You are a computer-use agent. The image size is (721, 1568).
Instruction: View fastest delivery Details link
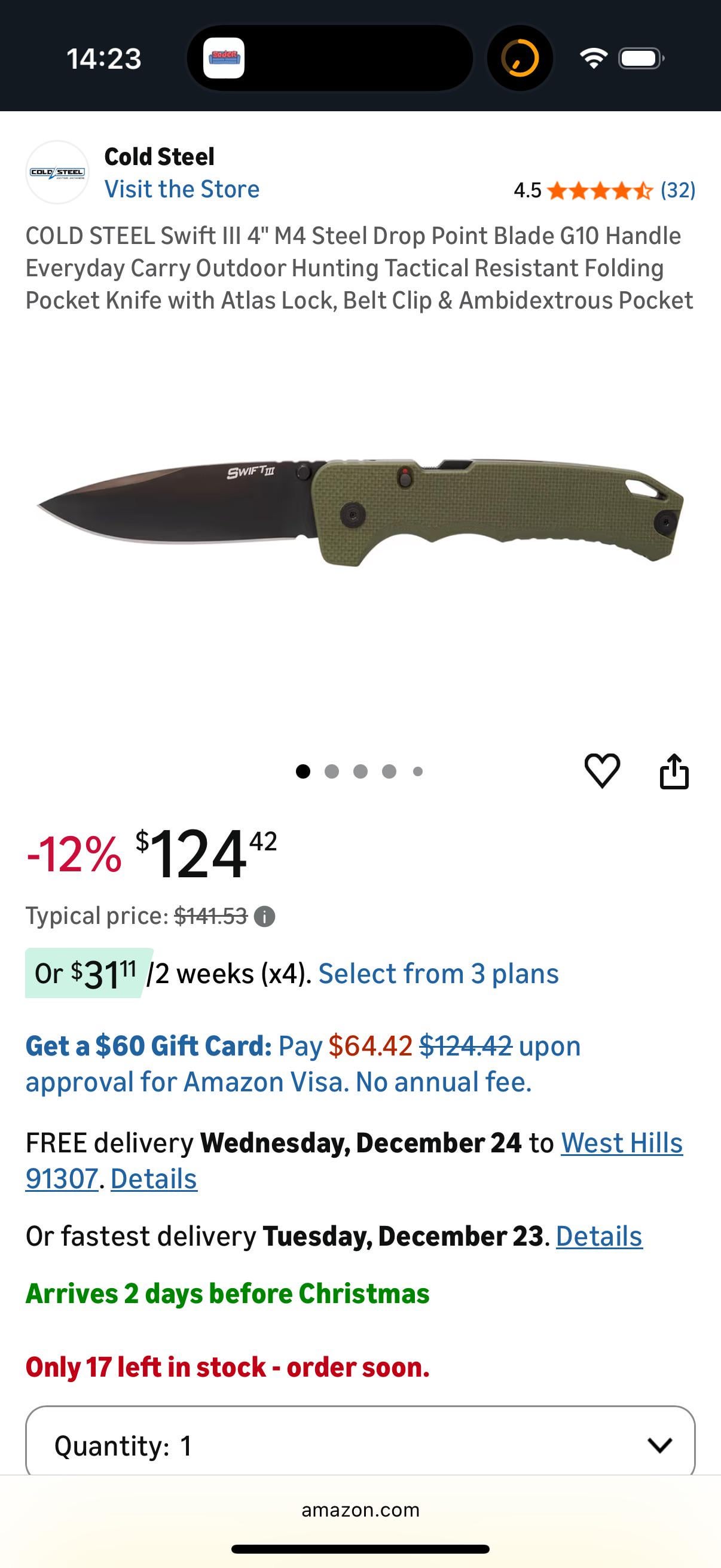tap(598, 1236)
